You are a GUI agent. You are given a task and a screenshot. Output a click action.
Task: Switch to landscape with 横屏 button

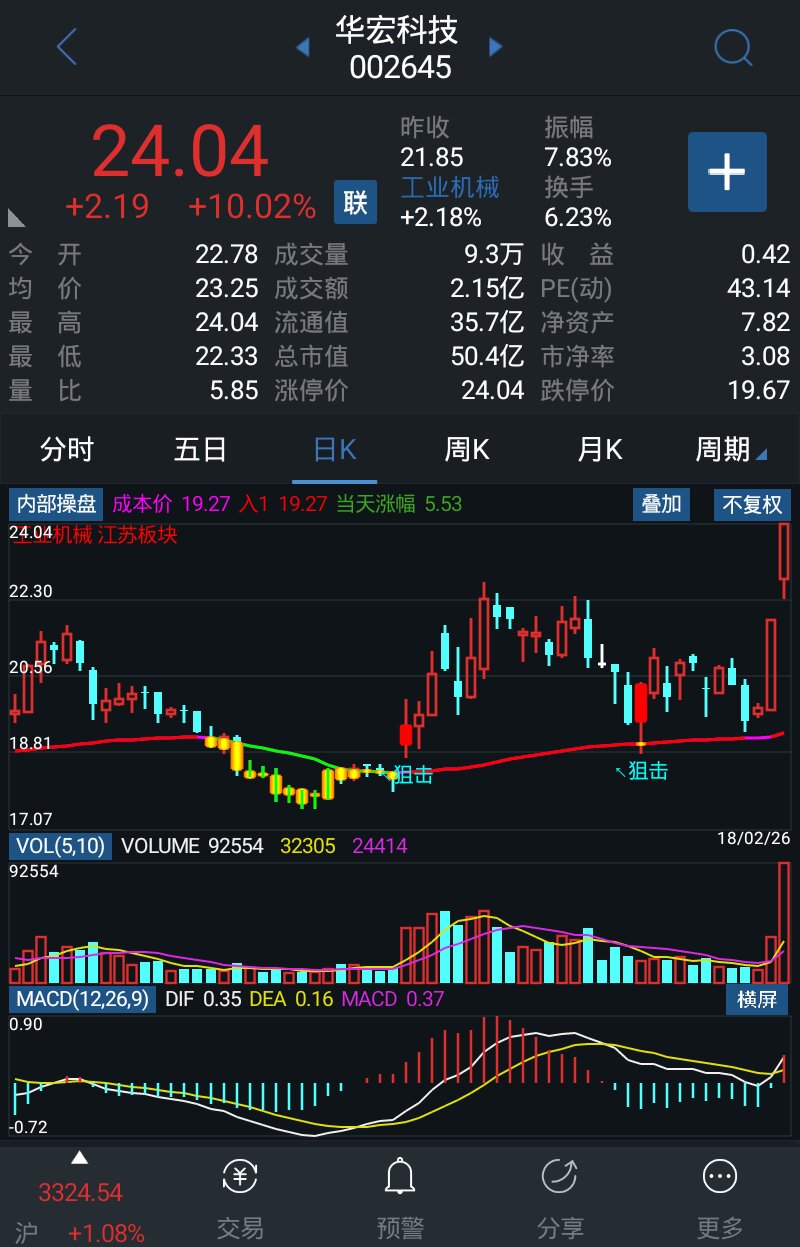(x=756, y=999)
